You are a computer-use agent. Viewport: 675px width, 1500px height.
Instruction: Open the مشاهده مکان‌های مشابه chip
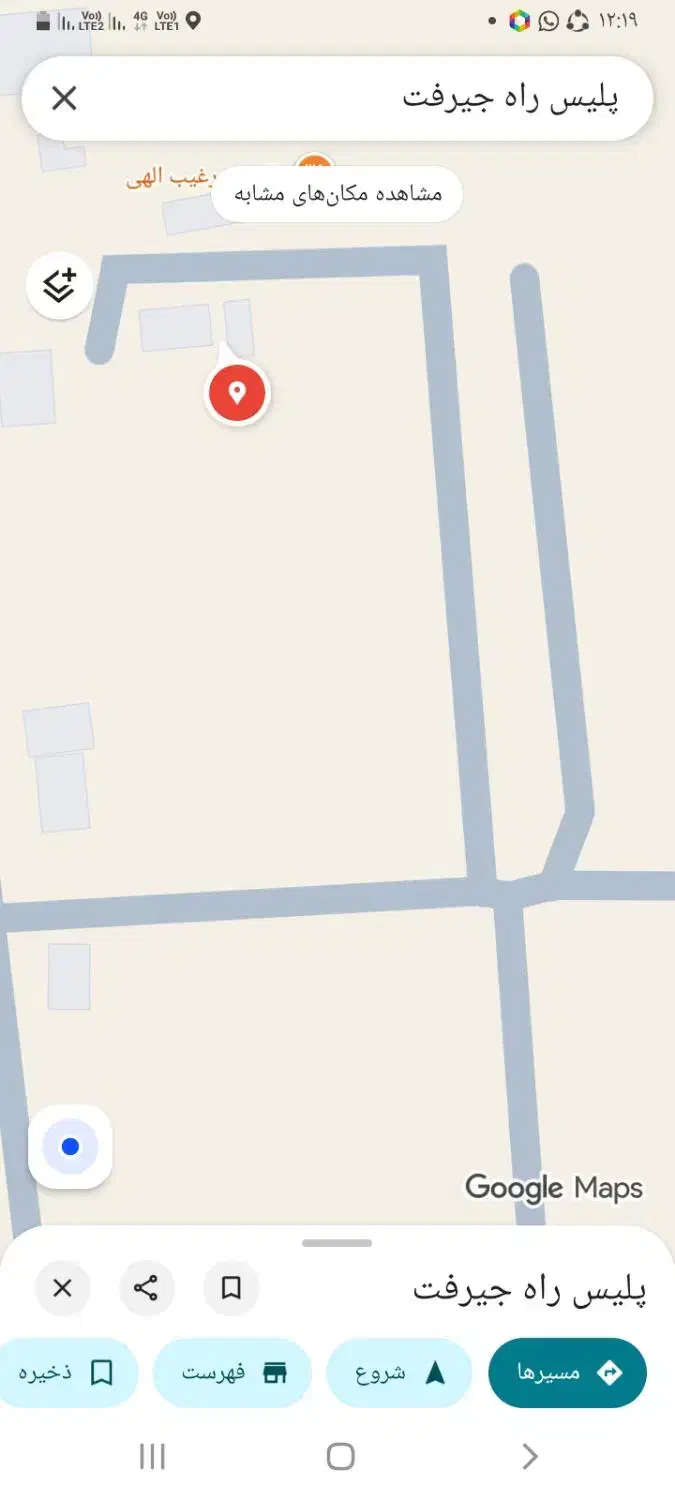tap(337, 194)
